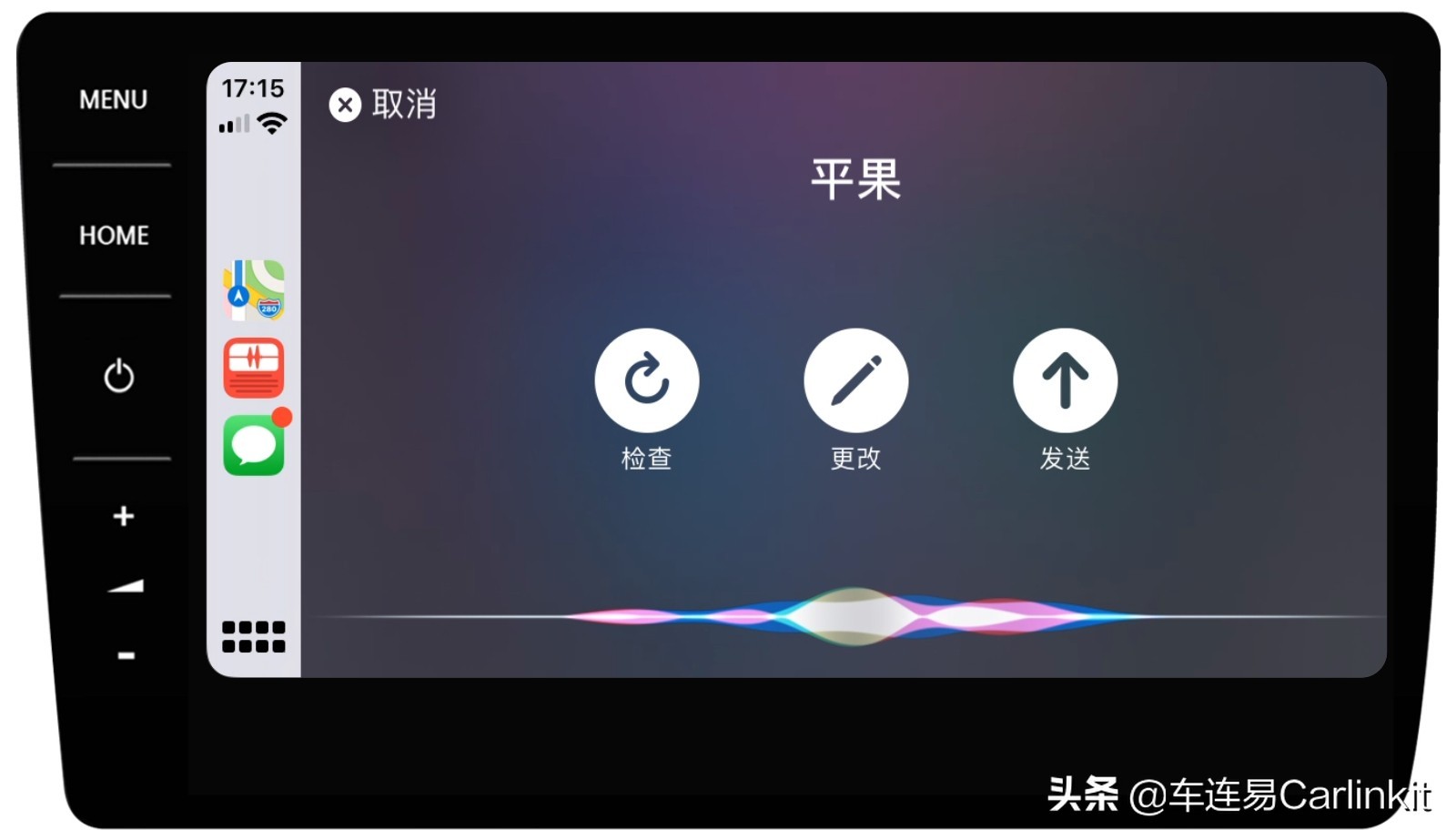Open the Messages app in the sidebar
The height and width of the screenshot is (840, 1456).
tap(254, 445)
